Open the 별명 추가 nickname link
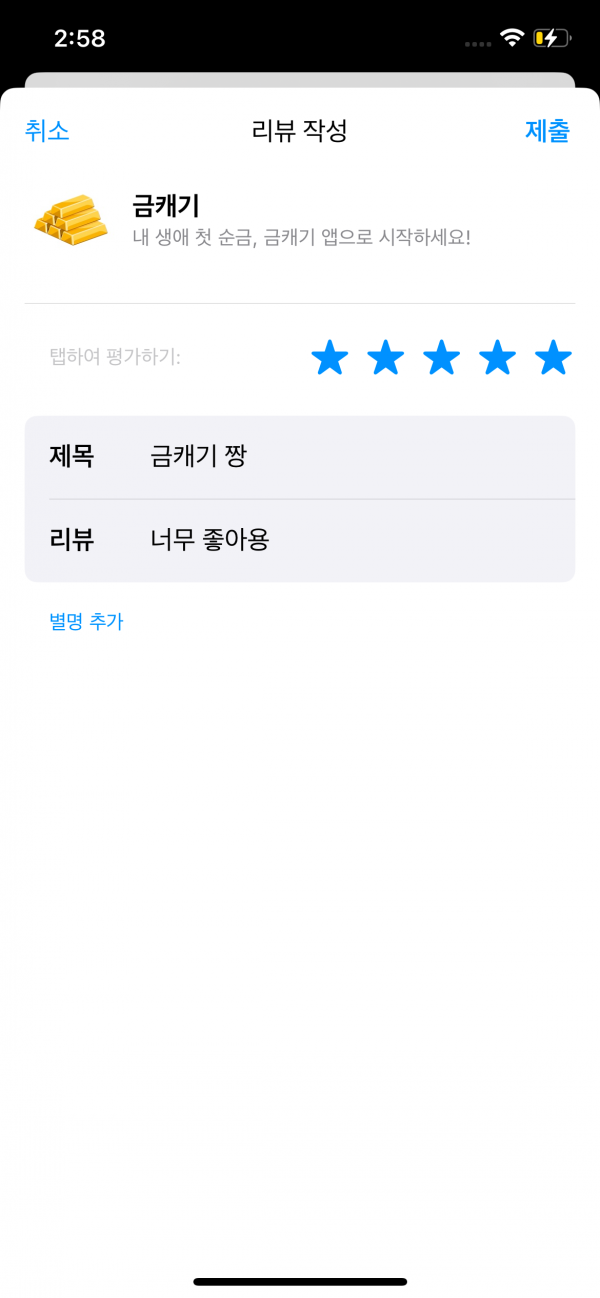Viewport: 600px width, 1298px height. click(86, 621)
